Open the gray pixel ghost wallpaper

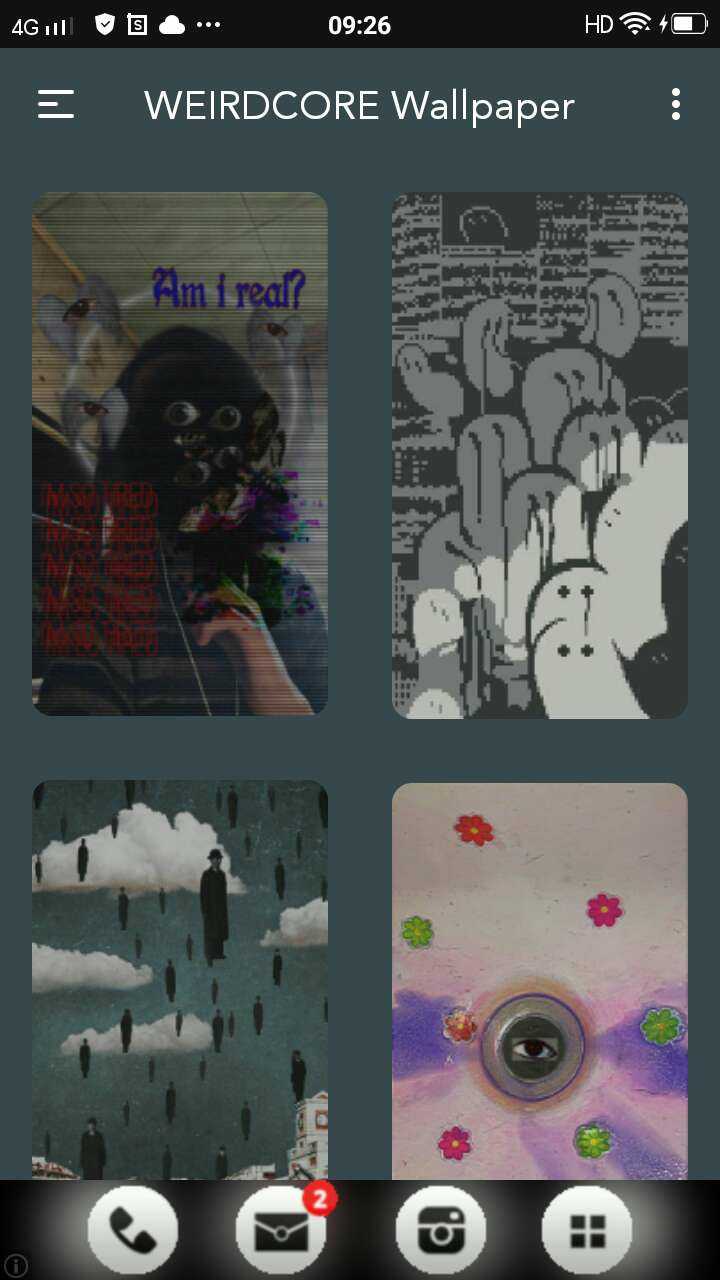[x=540, y=455]
